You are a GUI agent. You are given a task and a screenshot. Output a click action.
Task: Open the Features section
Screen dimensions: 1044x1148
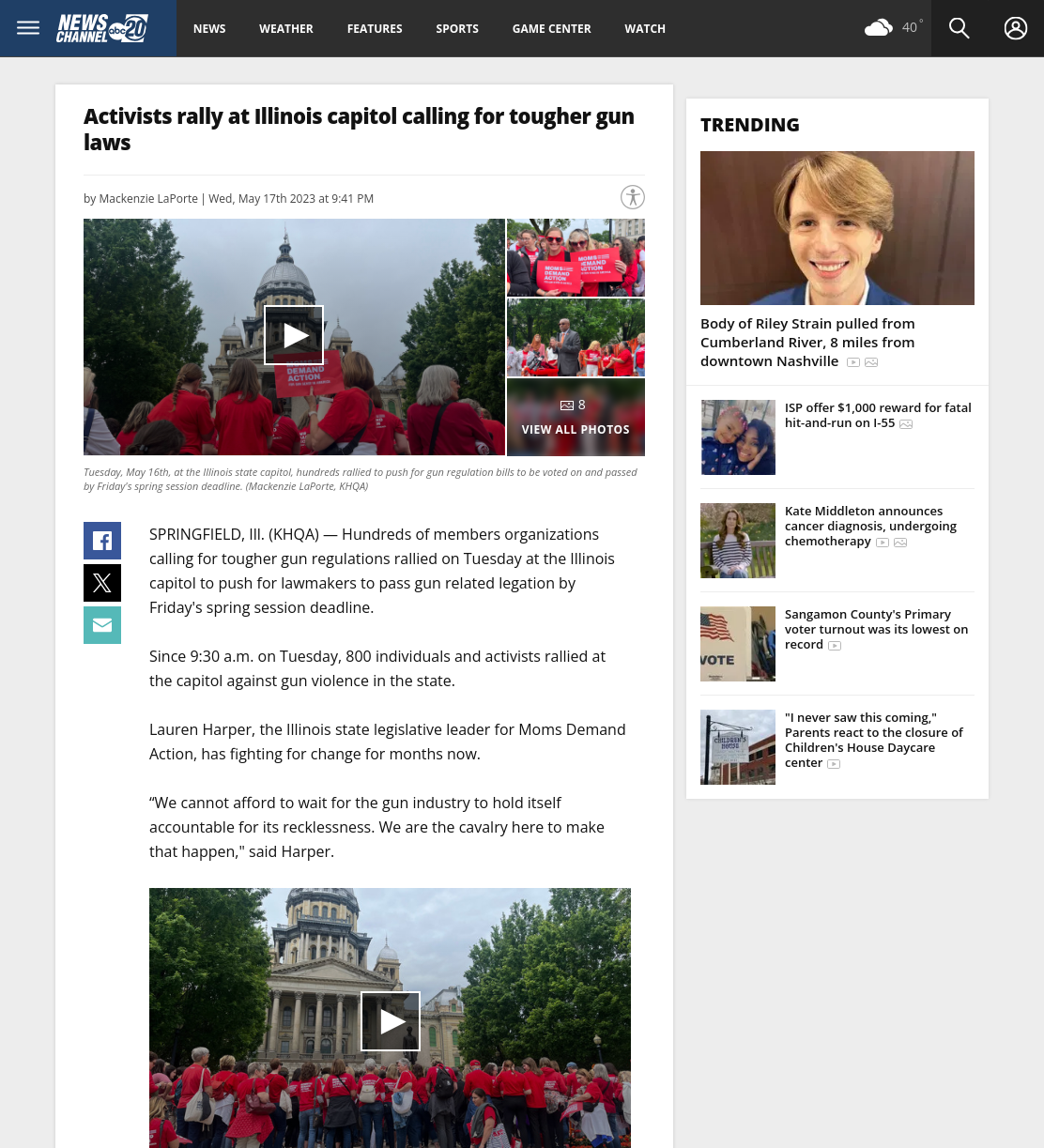375,29
